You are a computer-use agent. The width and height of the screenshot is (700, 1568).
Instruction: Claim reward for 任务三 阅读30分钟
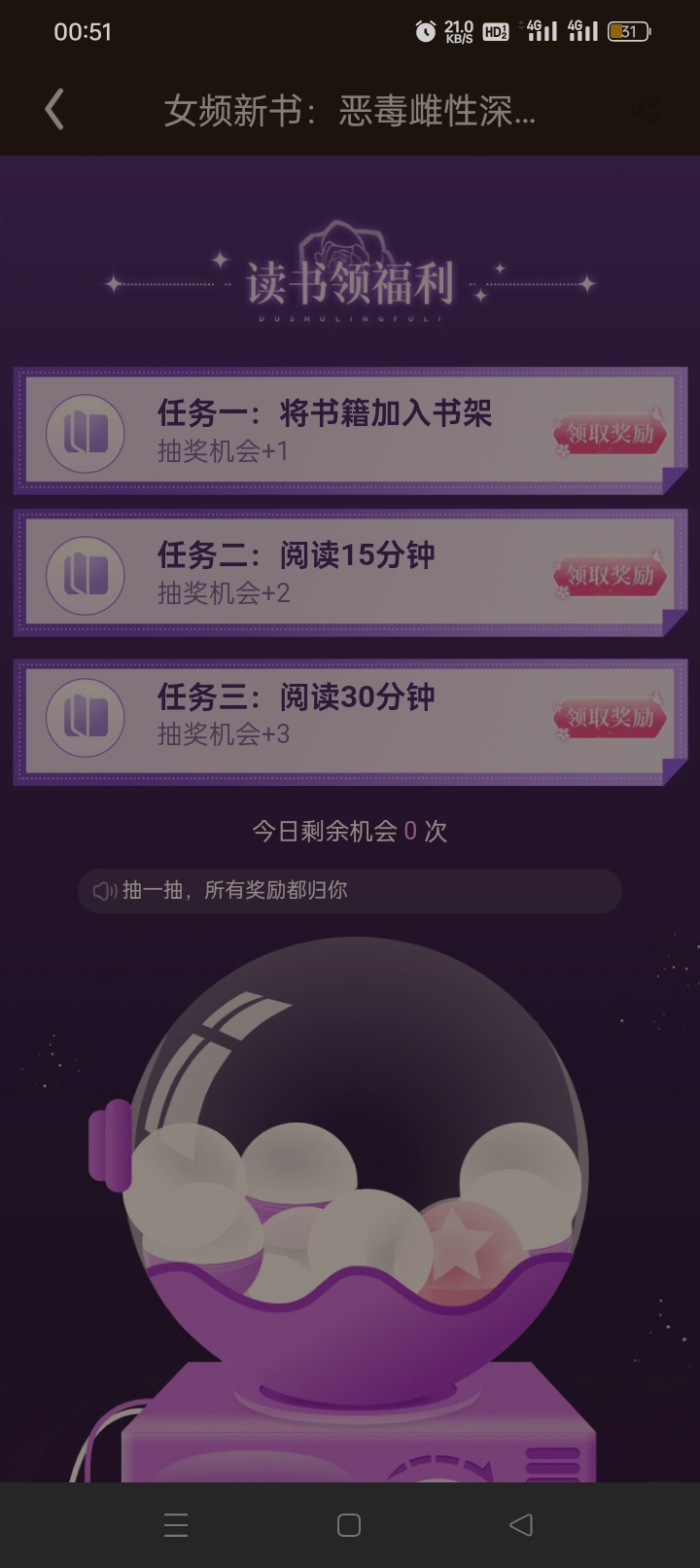[x=611, y=718]
